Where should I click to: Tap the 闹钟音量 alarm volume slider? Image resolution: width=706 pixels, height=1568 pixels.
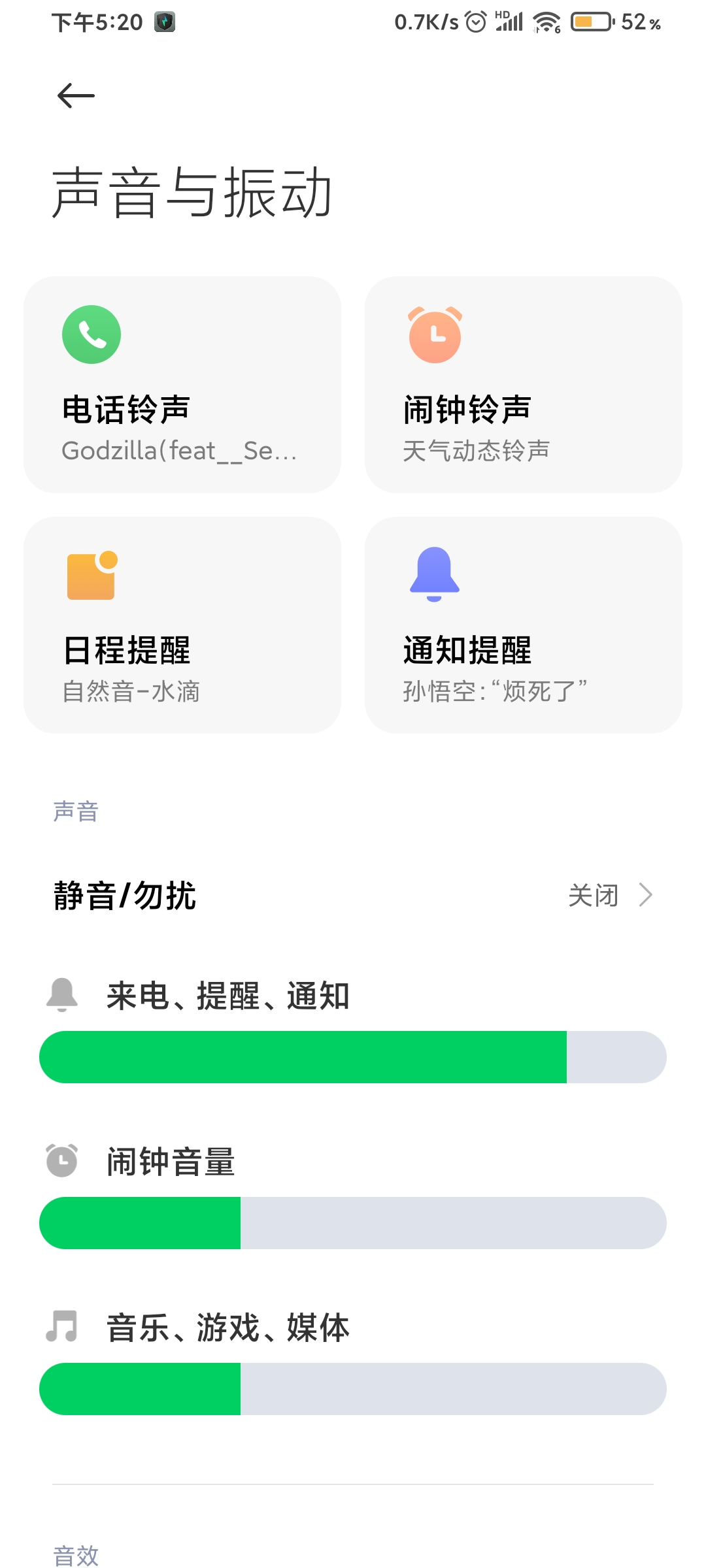coord(353,1223)
